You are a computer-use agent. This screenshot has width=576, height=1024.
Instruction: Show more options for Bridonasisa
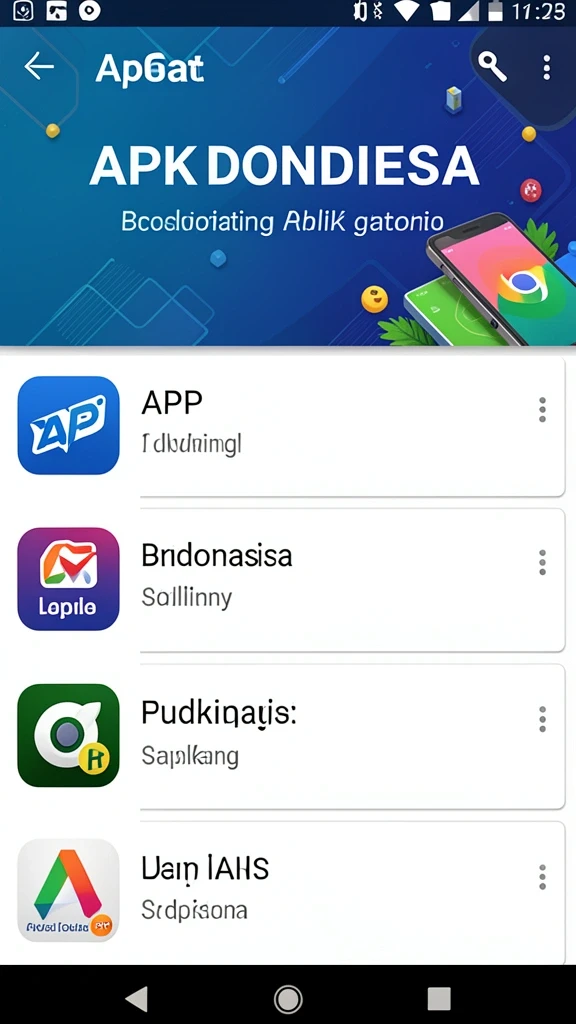tap(542, 562)
